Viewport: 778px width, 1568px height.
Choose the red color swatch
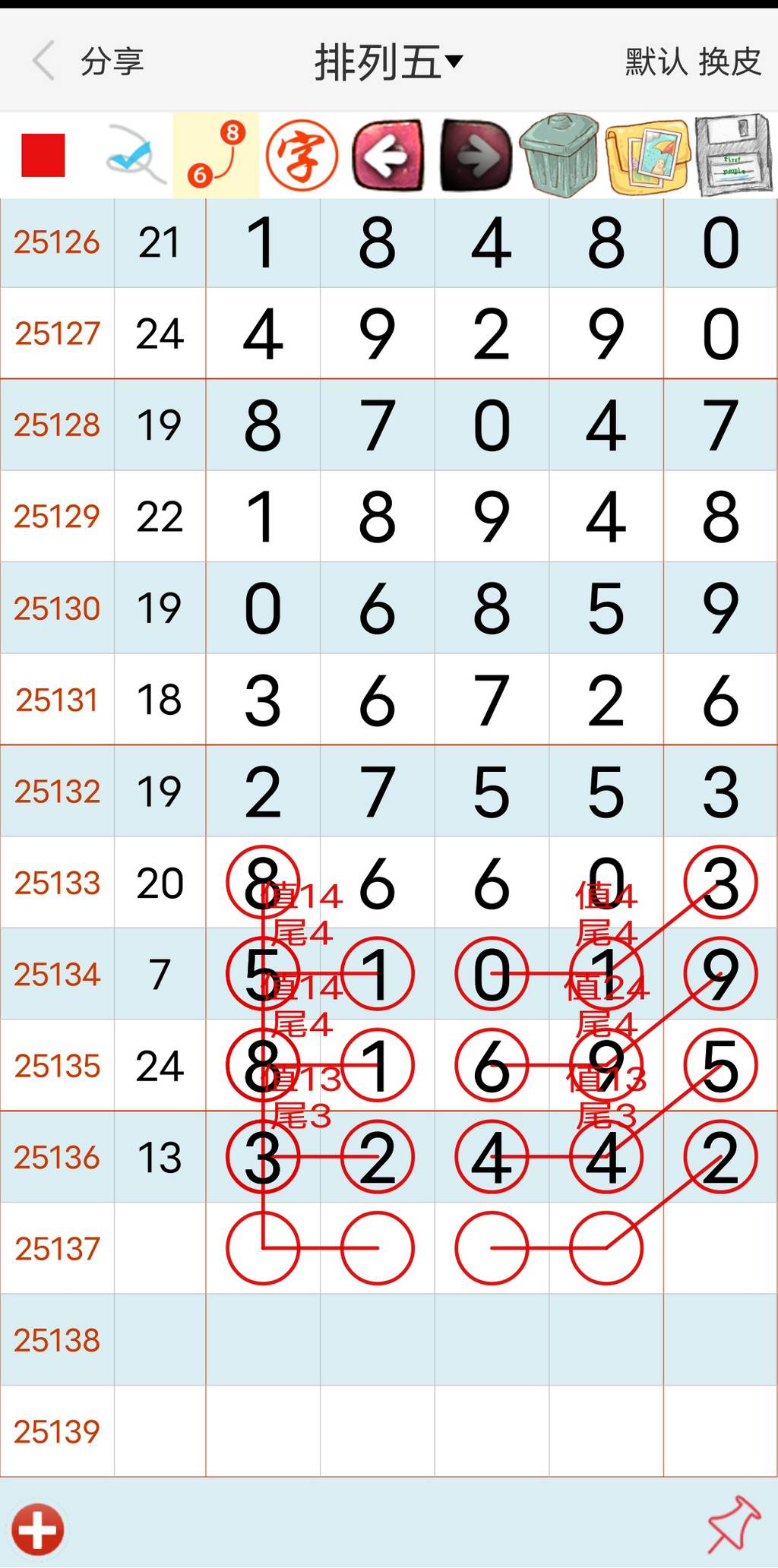pos(42,156)
